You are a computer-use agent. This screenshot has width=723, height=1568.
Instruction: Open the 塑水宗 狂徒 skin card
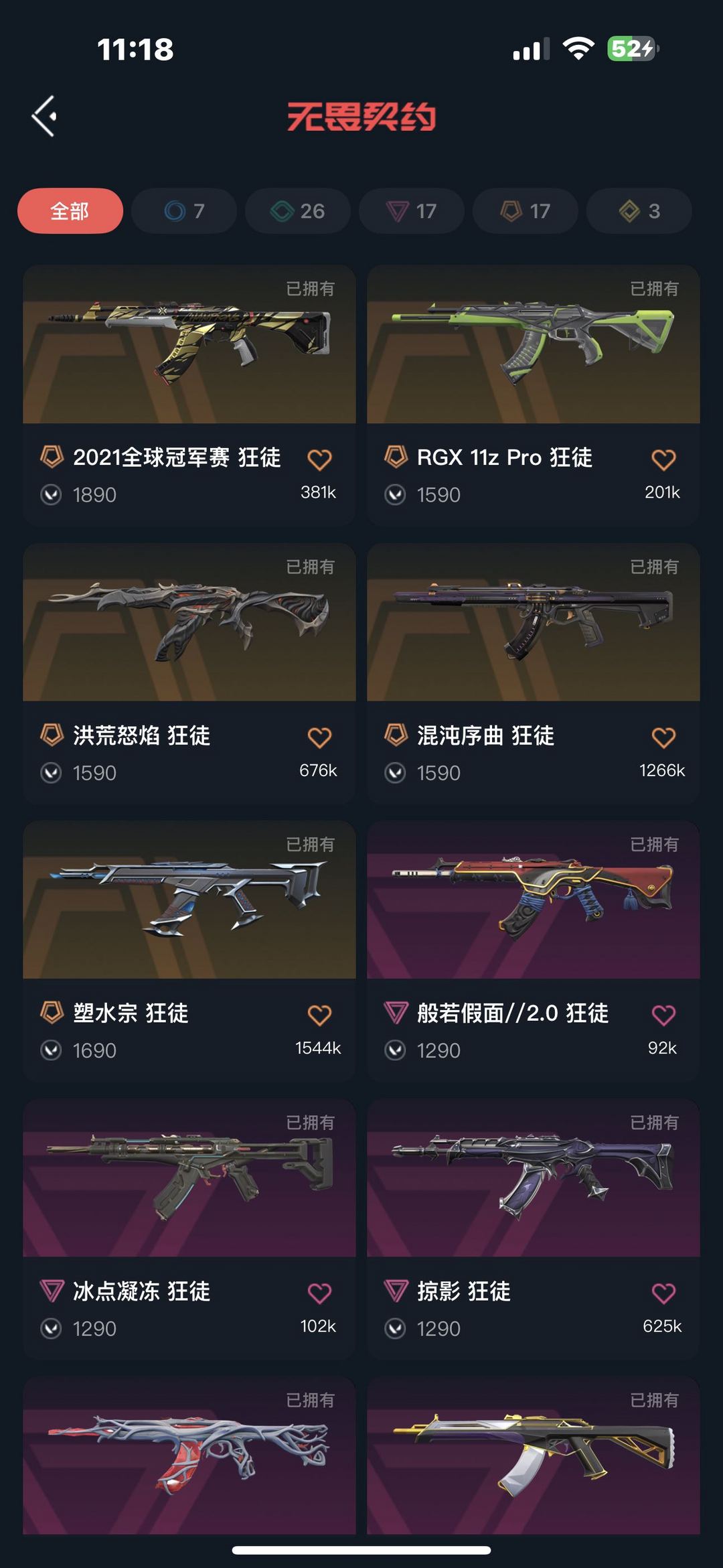(x=189, y=951)
